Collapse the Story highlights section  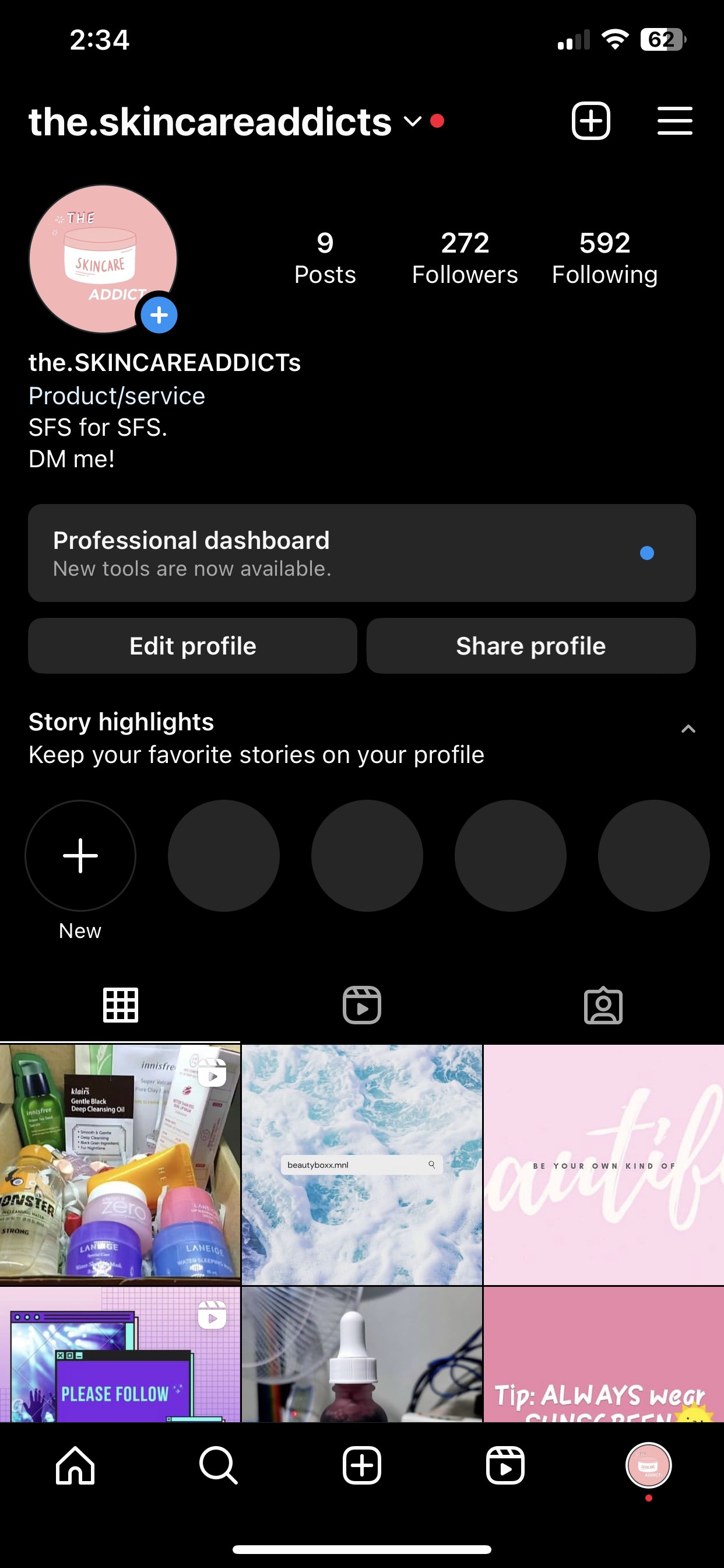pos(688,729)
